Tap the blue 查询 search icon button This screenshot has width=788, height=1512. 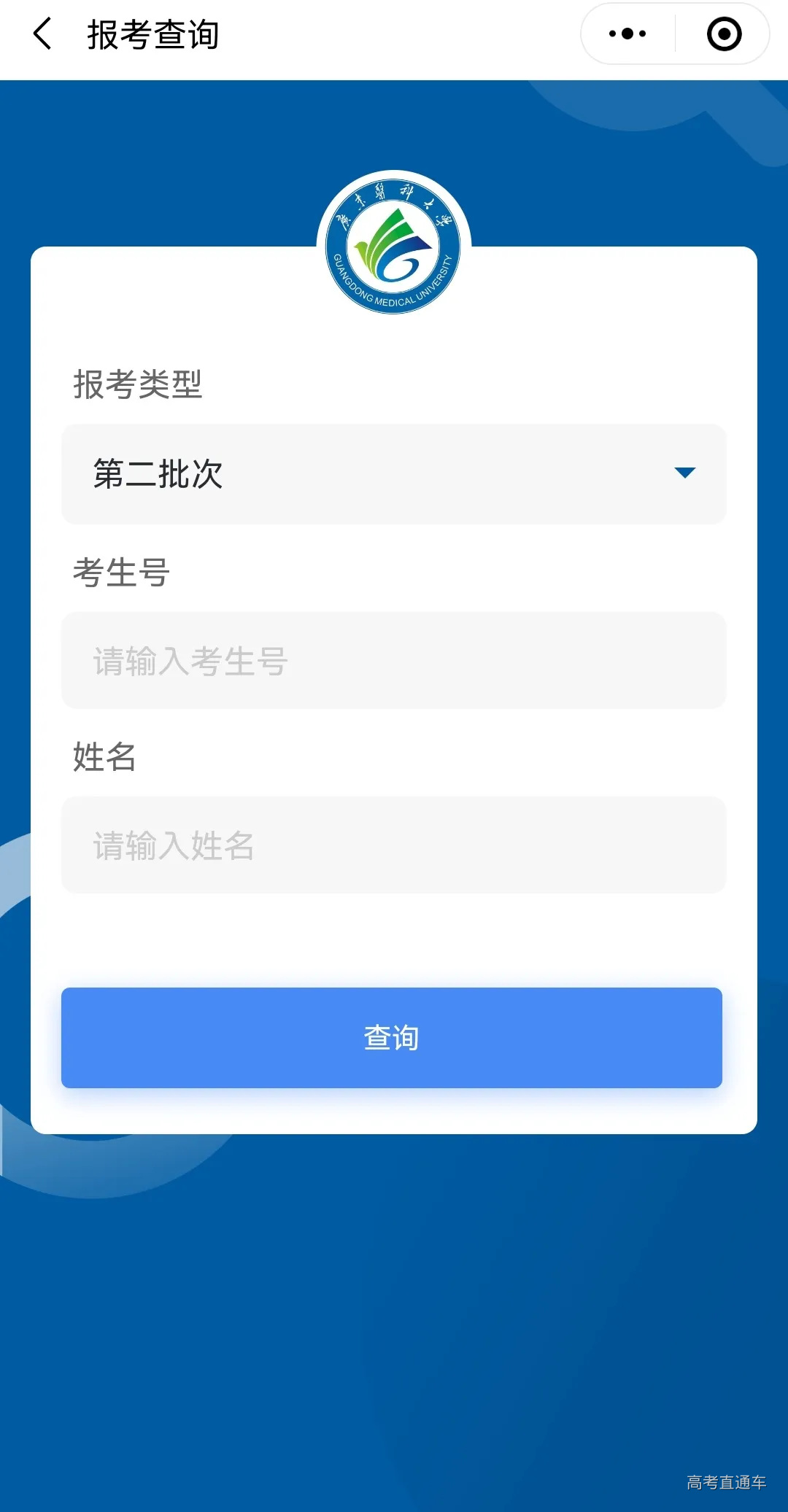[393, 1038]
